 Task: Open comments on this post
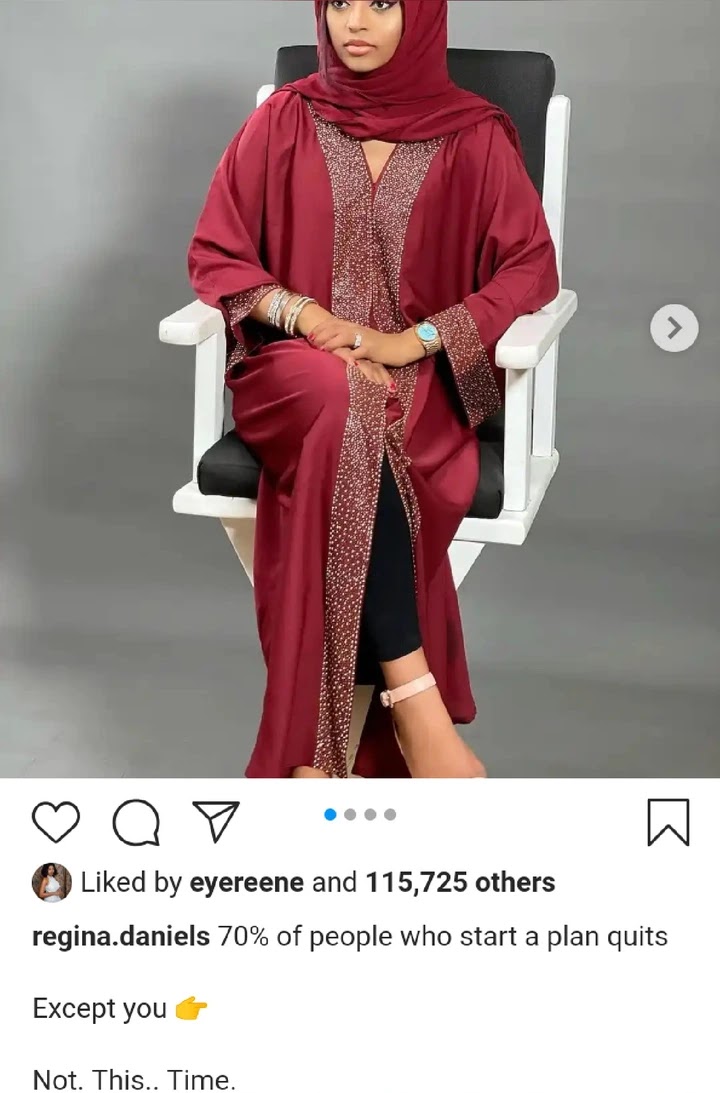(x=135, y=823)
